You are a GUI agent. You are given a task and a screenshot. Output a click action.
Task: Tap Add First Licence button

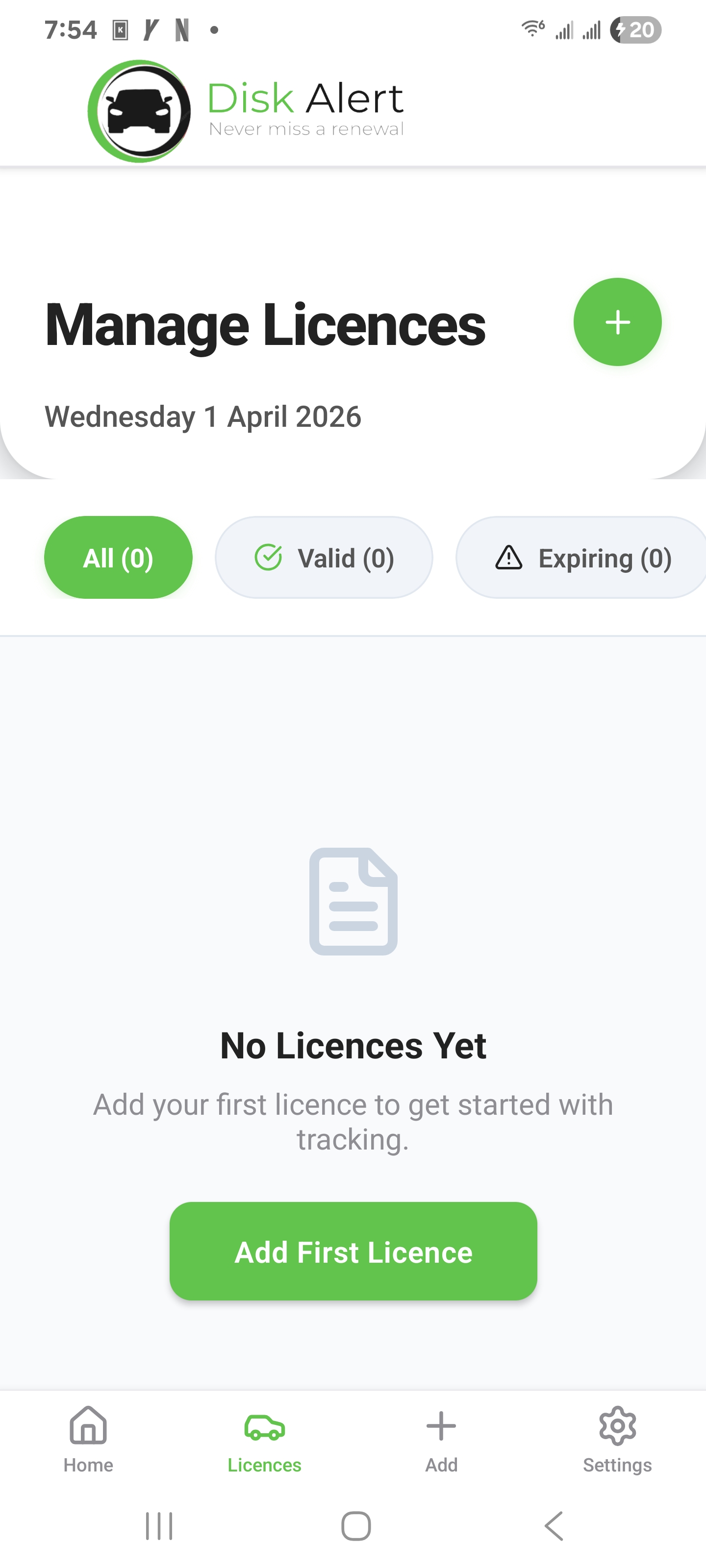point(353,1251)
